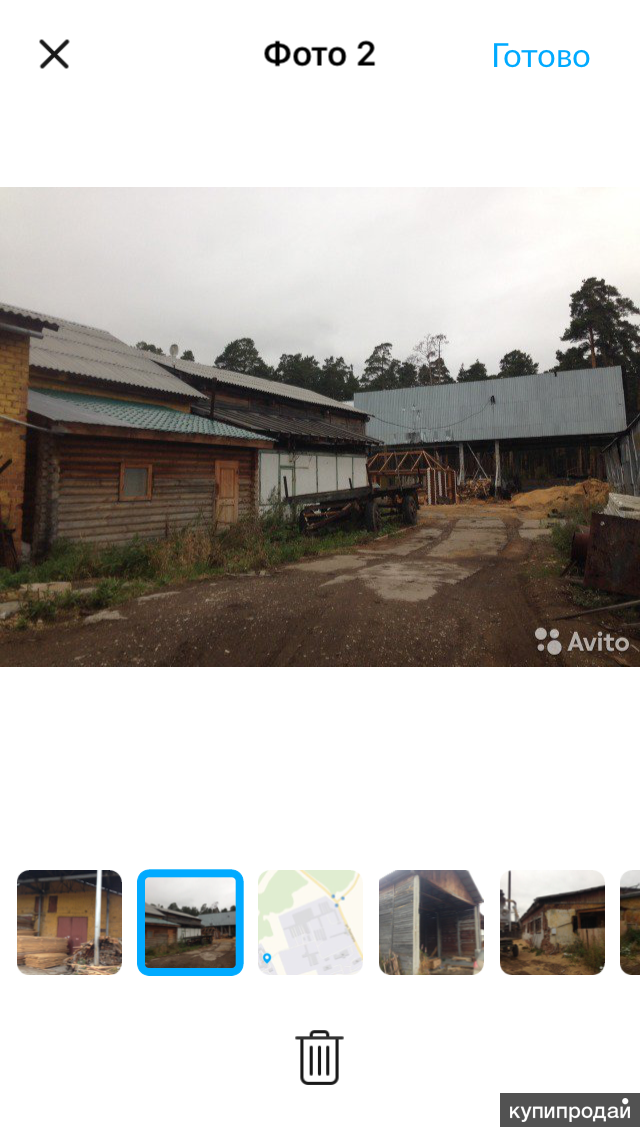Screen dimensions: 640x1136
Task: Close the photo editor with X
Action: [54, 54]
